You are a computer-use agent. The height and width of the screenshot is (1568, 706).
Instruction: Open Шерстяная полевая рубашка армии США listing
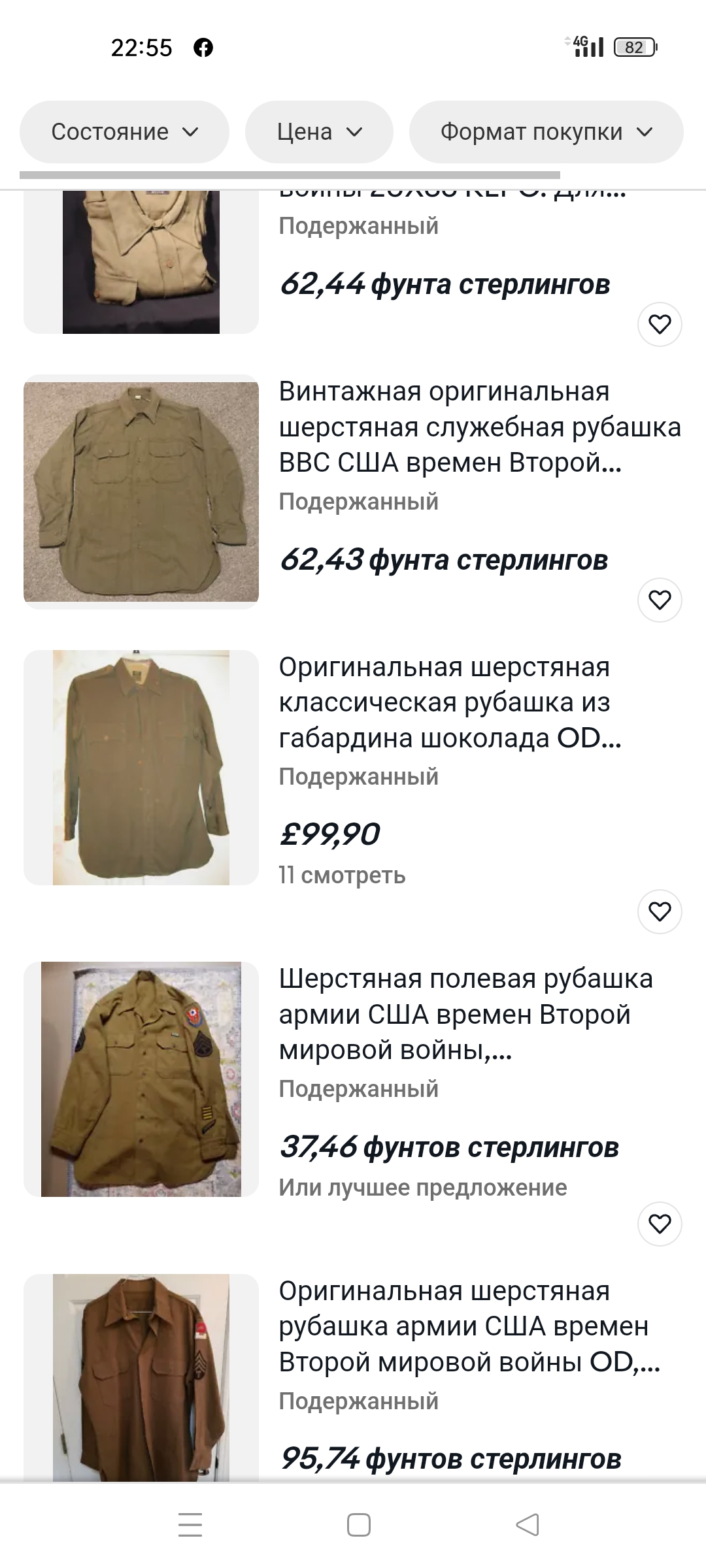click(465, 1015)
